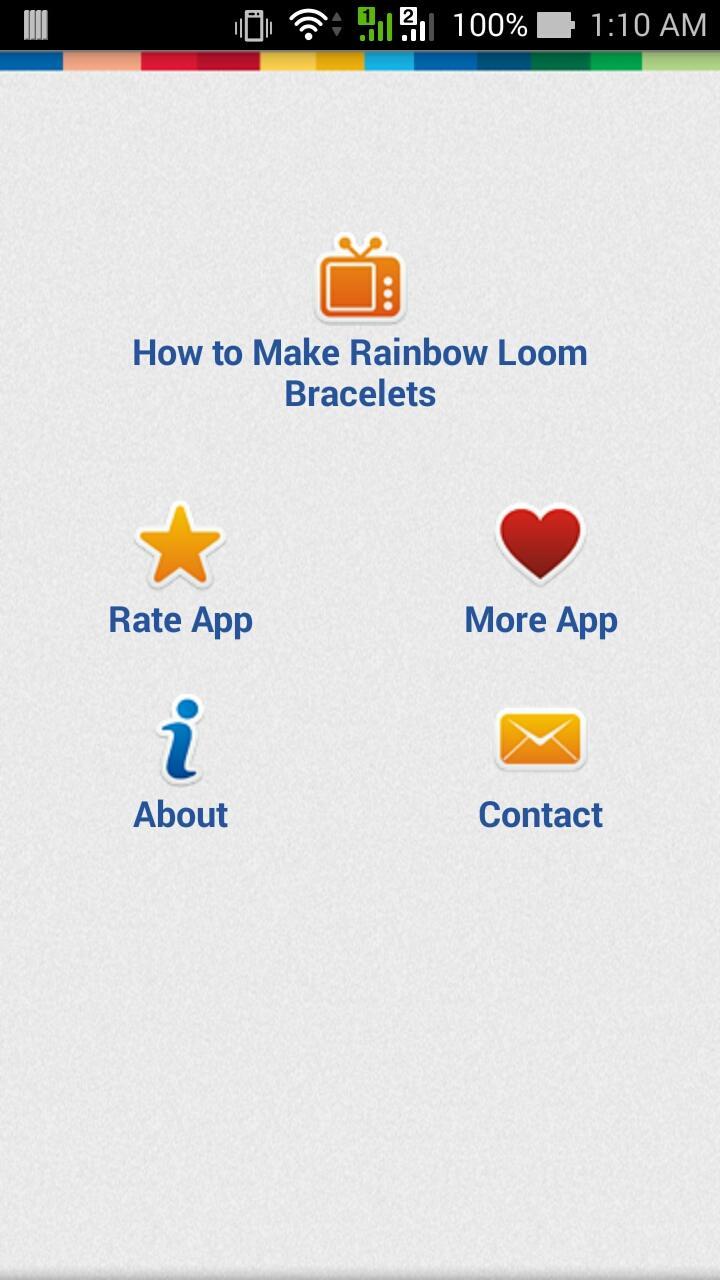Open the About section
Viewport: 720px width, 1280px height.
coord(180,814)
